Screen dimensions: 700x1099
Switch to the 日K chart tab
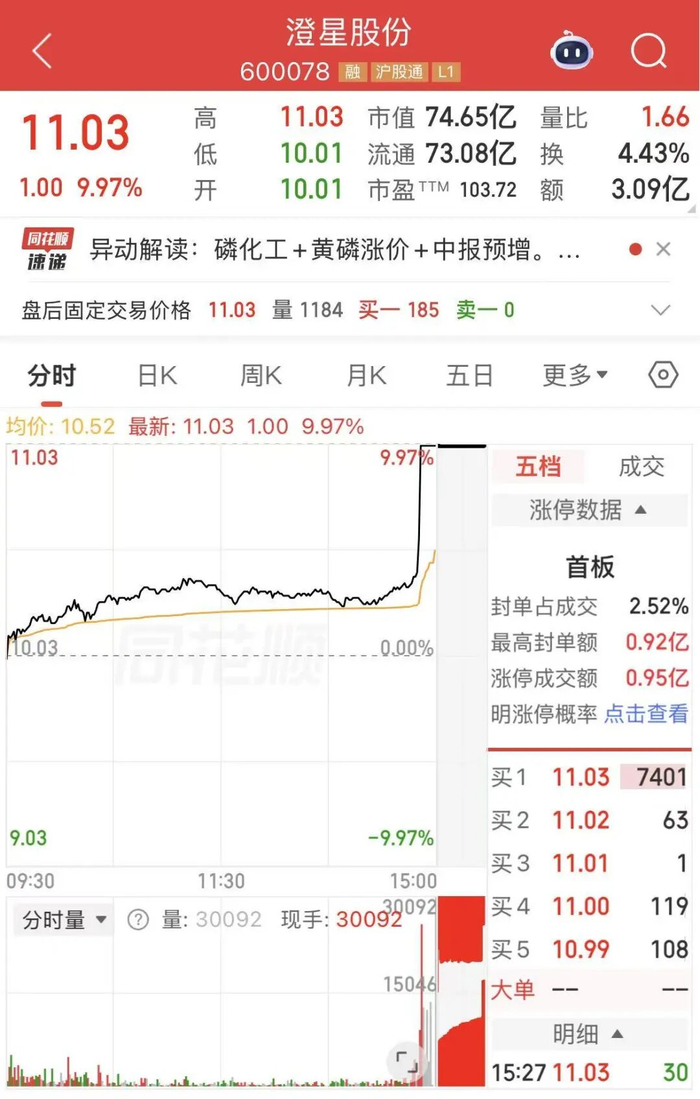pos(158,376)
